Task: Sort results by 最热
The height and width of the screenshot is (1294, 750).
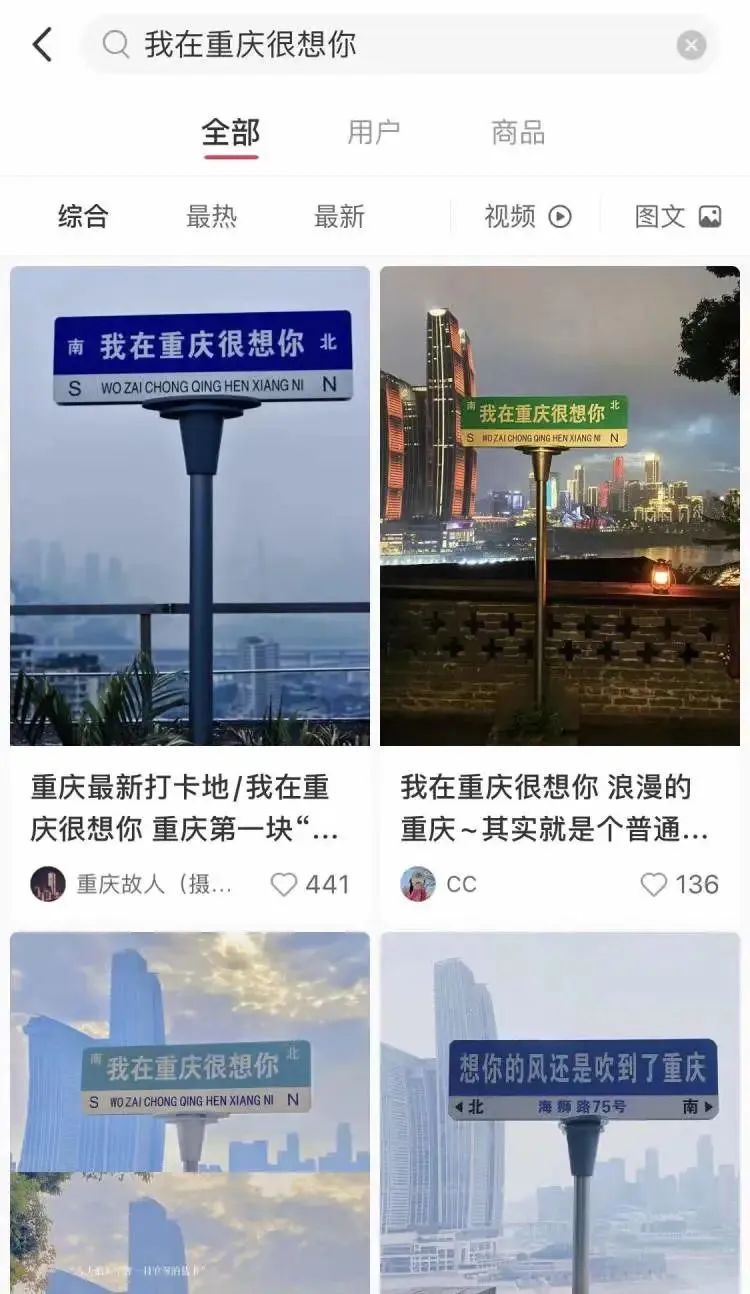Action: tap(211, 216)
